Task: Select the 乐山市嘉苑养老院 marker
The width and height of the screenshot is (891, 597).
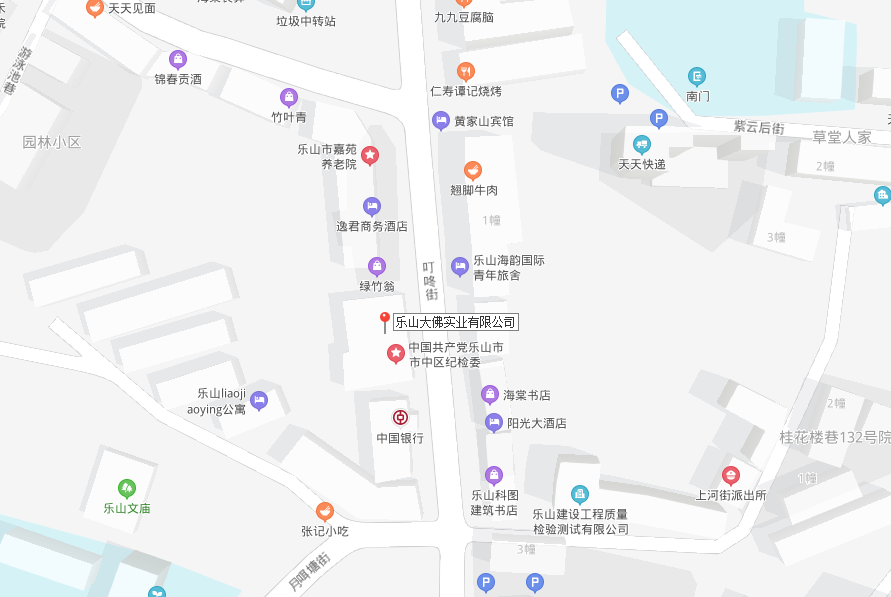Action: 370,155
